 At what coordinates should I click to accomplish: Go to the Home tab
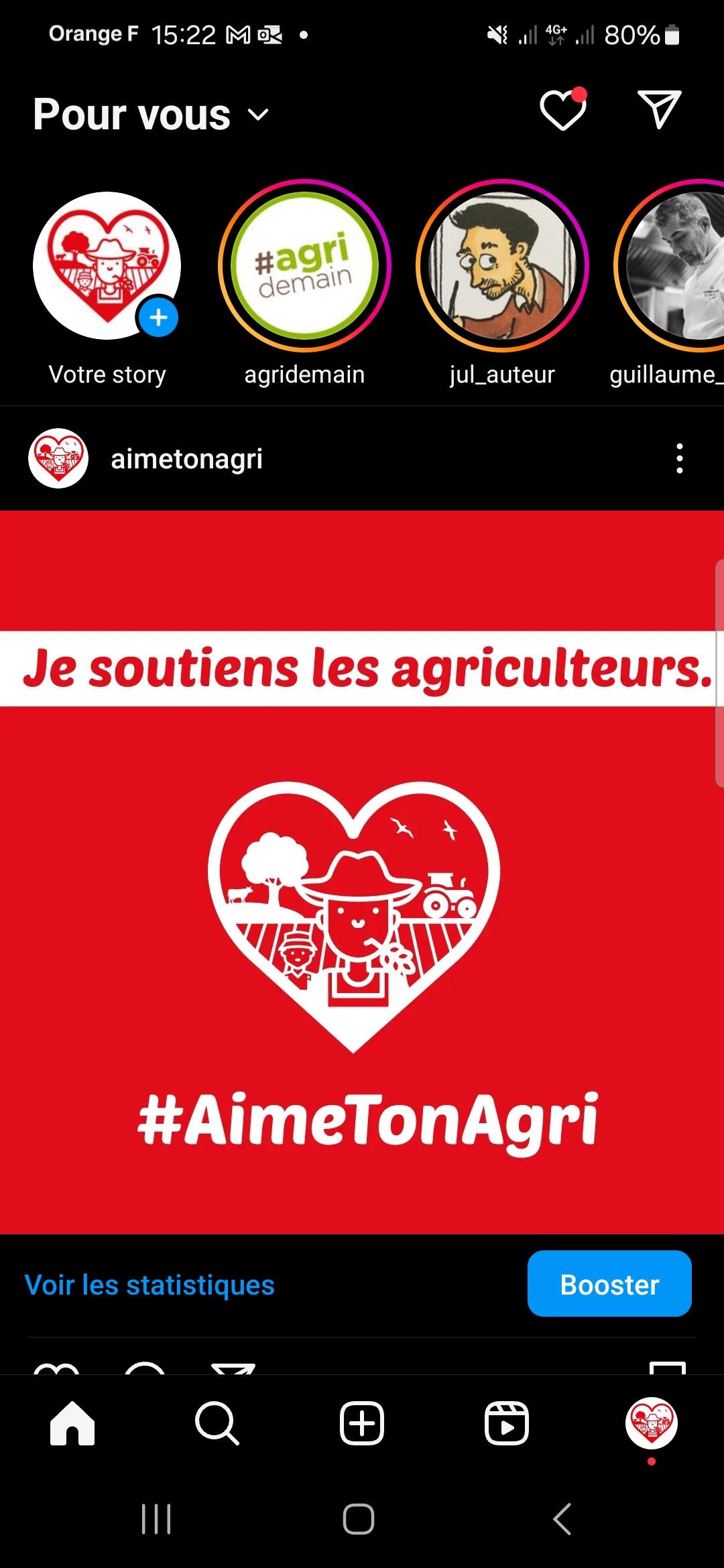pos(72,1423)
